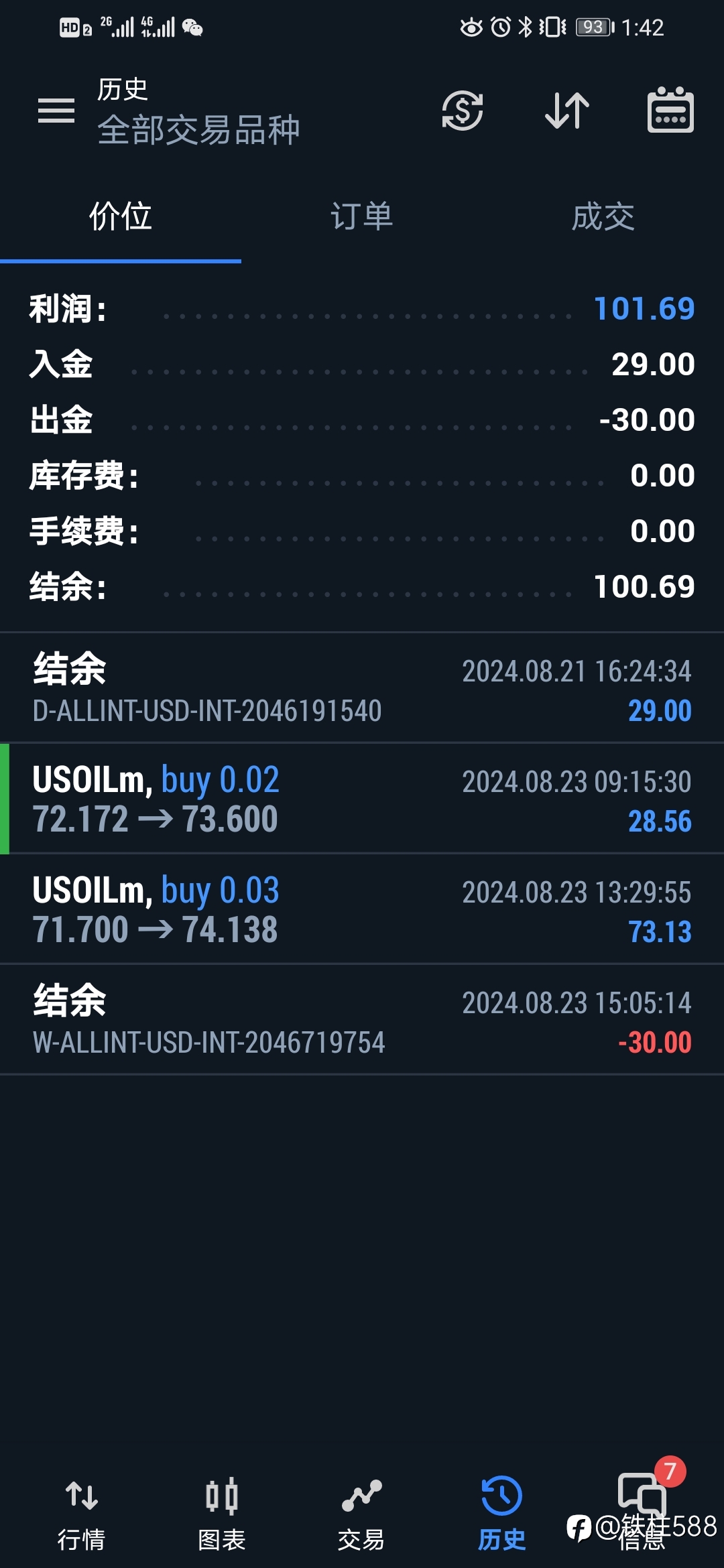Open the hamburger drawer menu
The image size is (724, 1568).
point(56,111)
